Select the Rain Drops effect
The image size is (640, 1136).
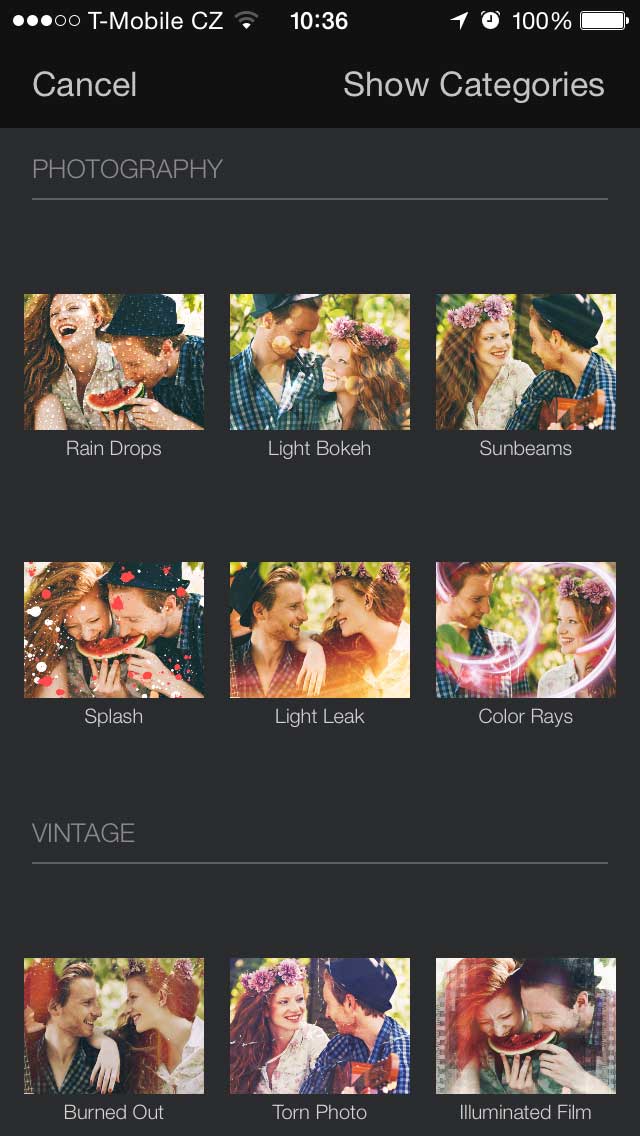pyautogui.click(x=114, y=362)
